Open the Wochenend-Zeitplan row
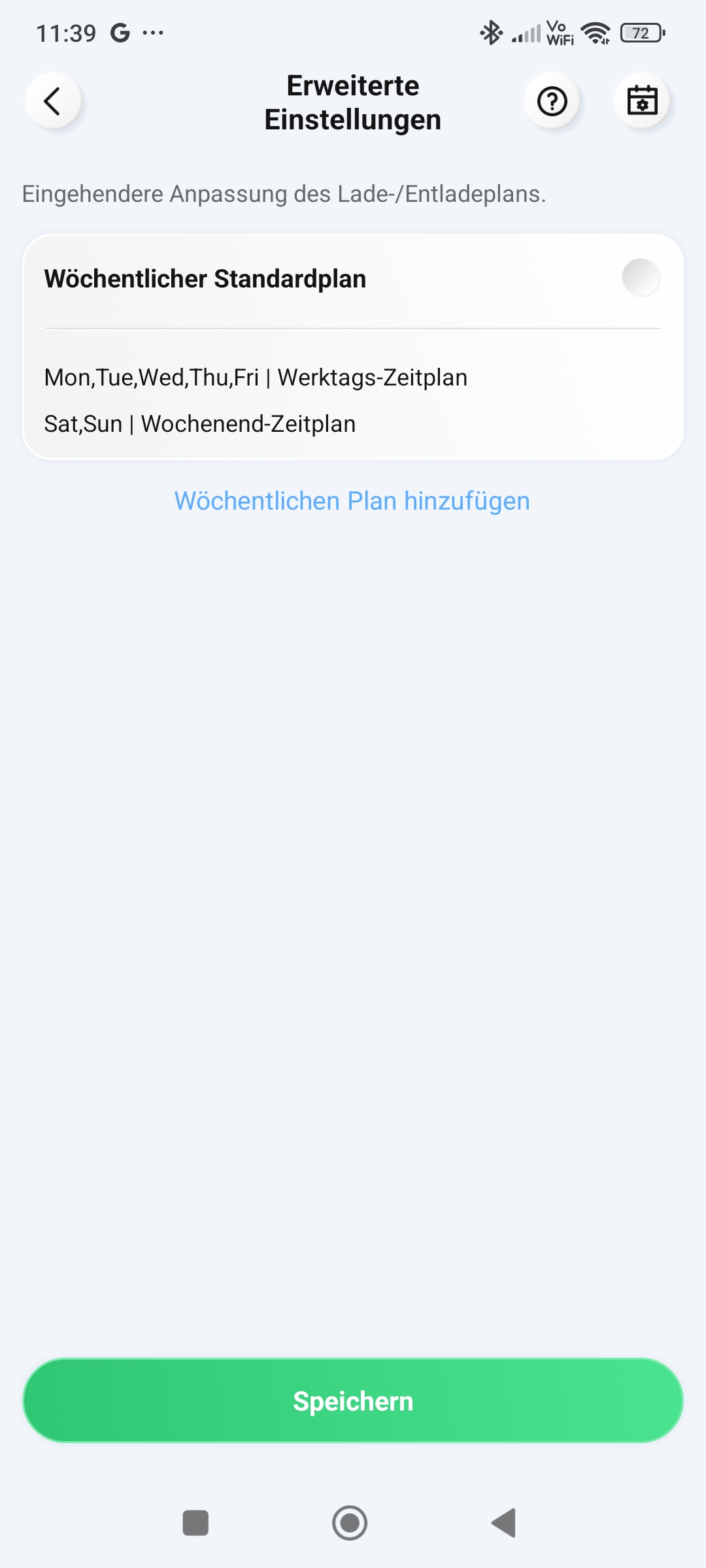Image resolution: width=706 pixels, height=1568 pixels. 200,424
